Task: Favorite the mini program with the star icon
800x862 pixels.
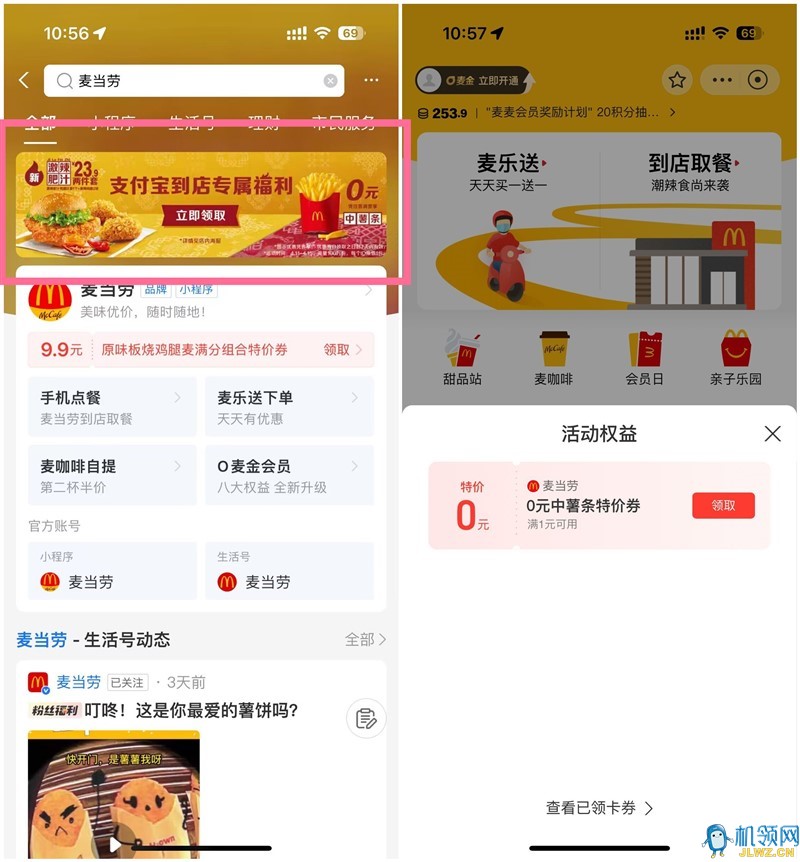Action: coord(677,80)
